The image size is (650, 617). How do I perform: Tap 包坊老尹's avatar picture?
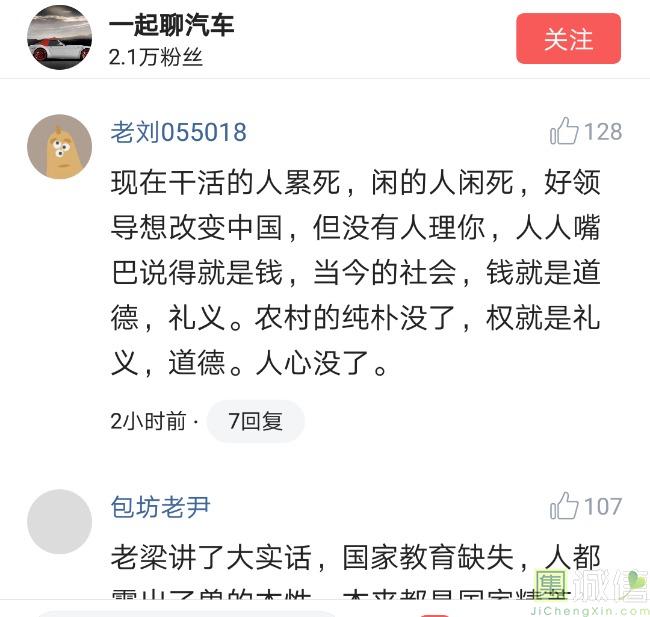click(x=59, y=521)
